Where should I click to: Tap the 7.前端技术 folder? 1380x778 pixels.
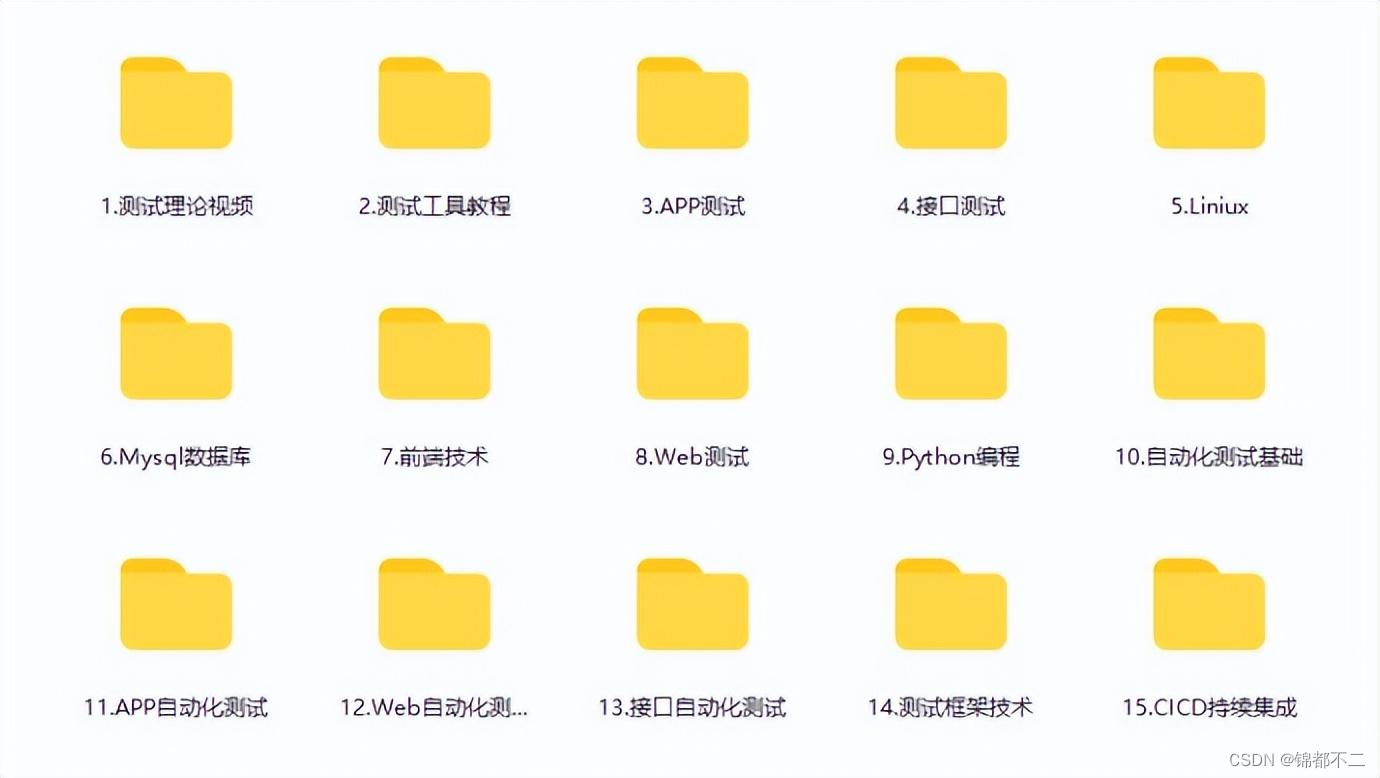pos(434,355)
